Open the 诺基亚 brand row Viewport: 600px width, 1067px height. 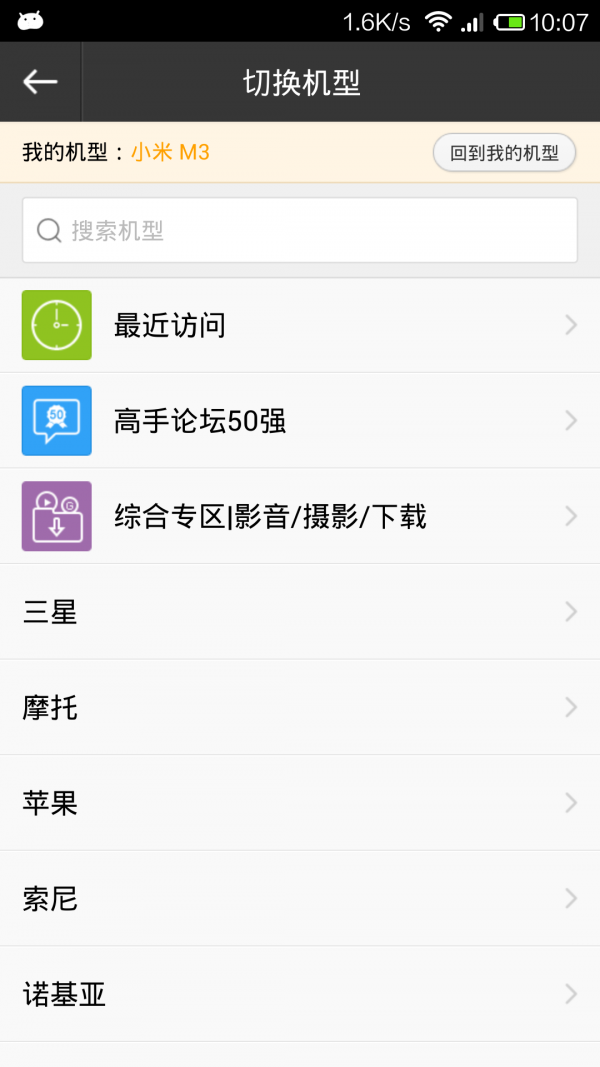tap(300, 994)
